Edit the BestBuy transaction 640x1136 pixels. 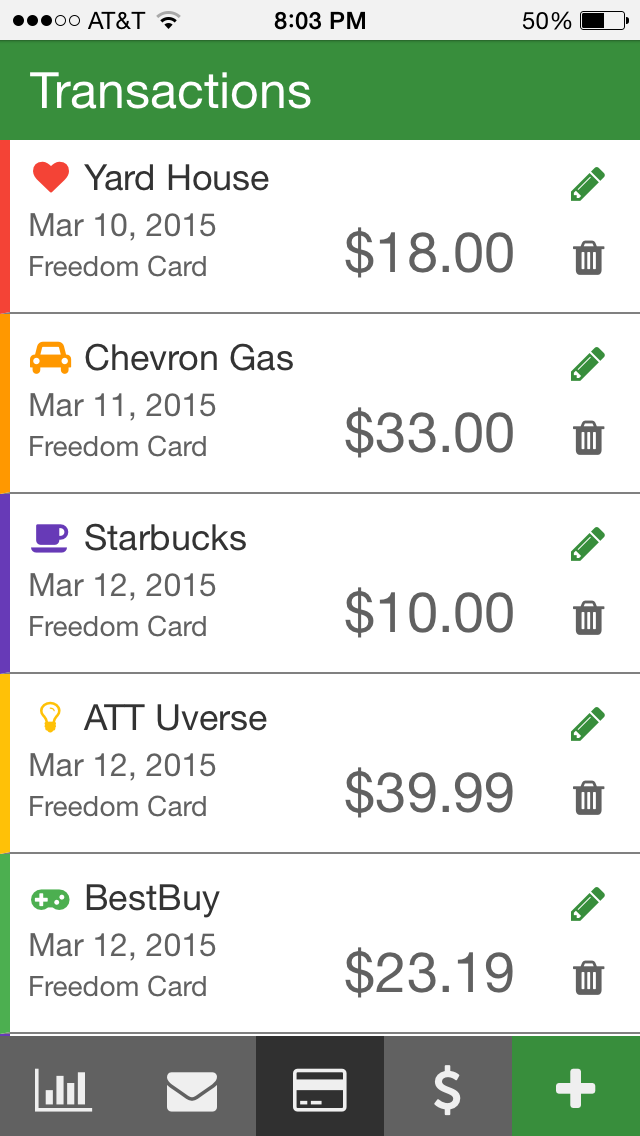pos(588,904)
